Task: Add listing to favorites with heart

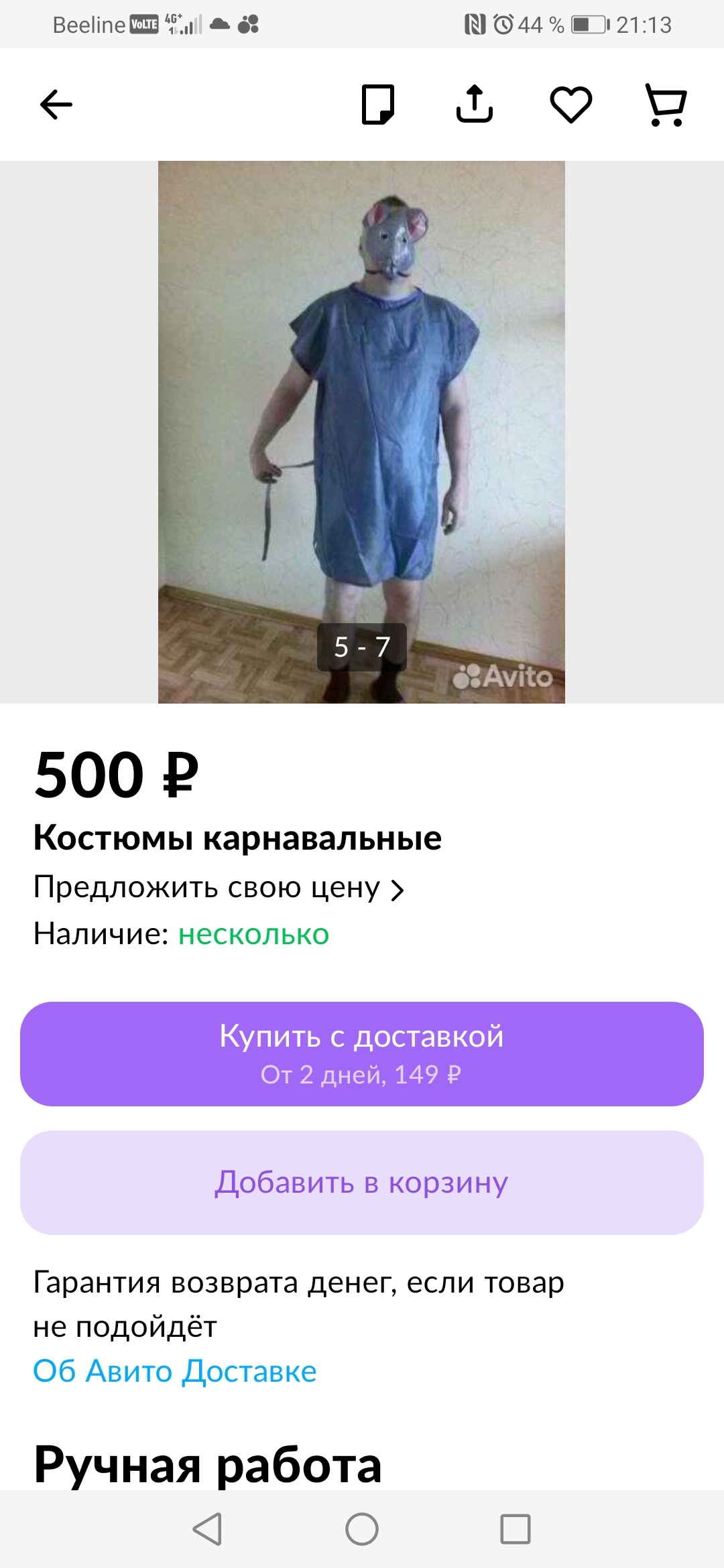Action: [570, 105]
